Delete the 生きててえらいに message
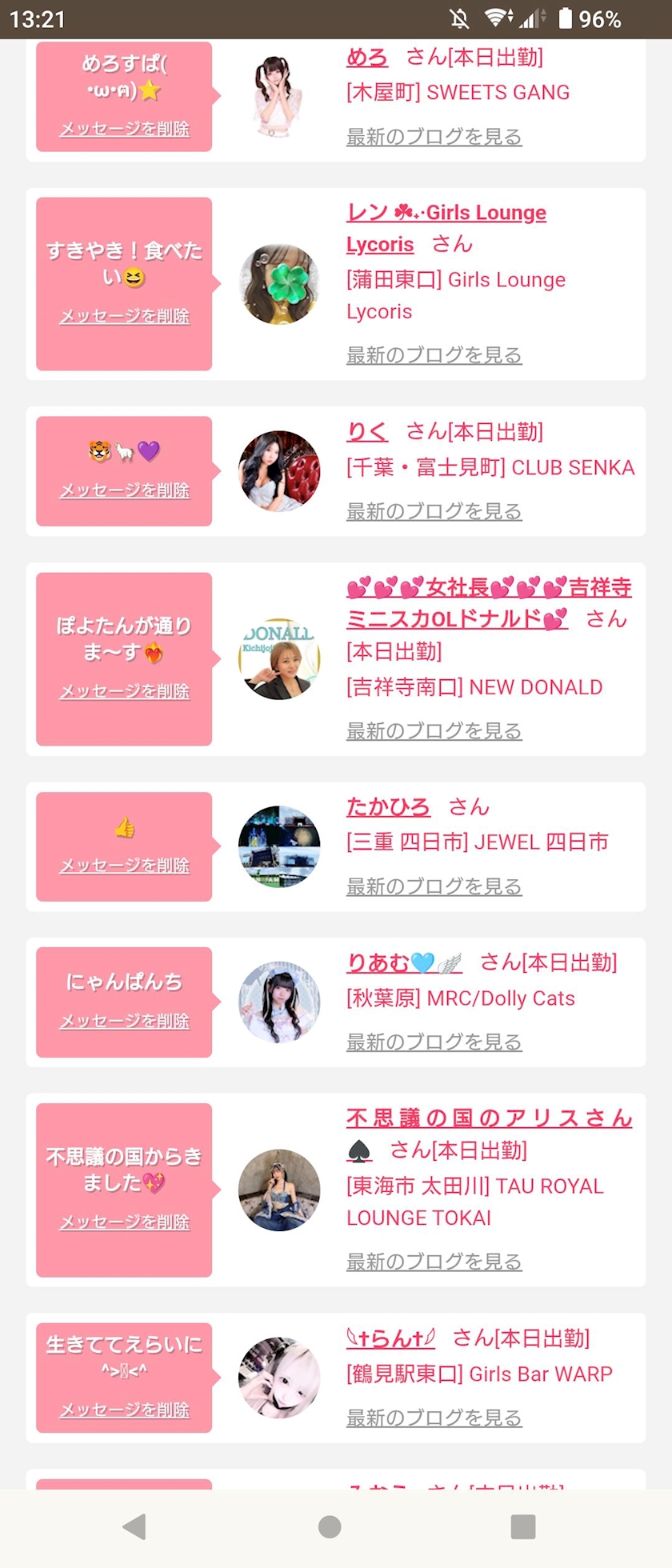The image size is (672, 1568). 125,1409
